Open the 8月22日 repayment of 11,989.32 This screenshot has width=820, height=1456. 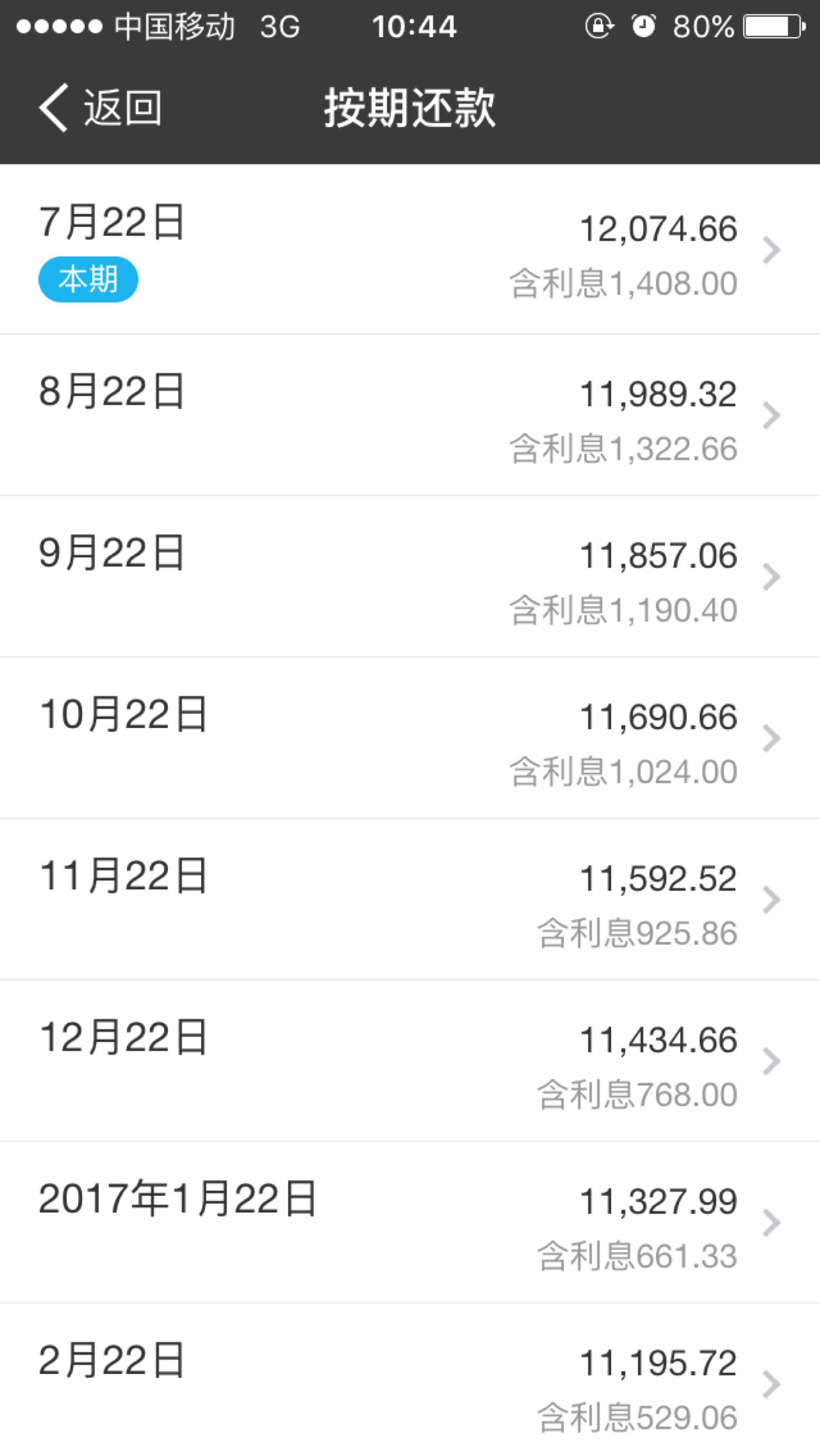[x=410, y=415]
